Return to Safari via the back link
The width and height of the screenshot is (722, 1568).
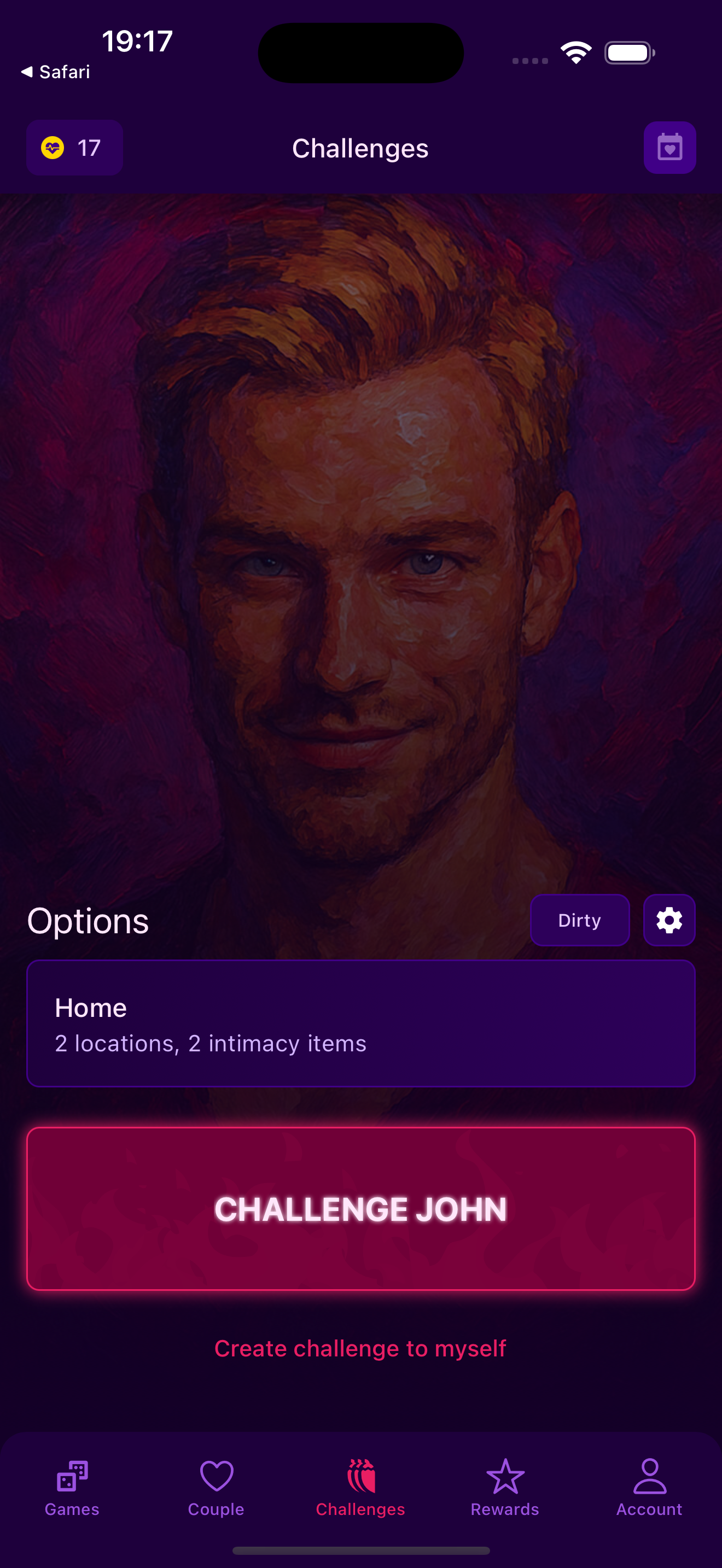click(55, 71)
